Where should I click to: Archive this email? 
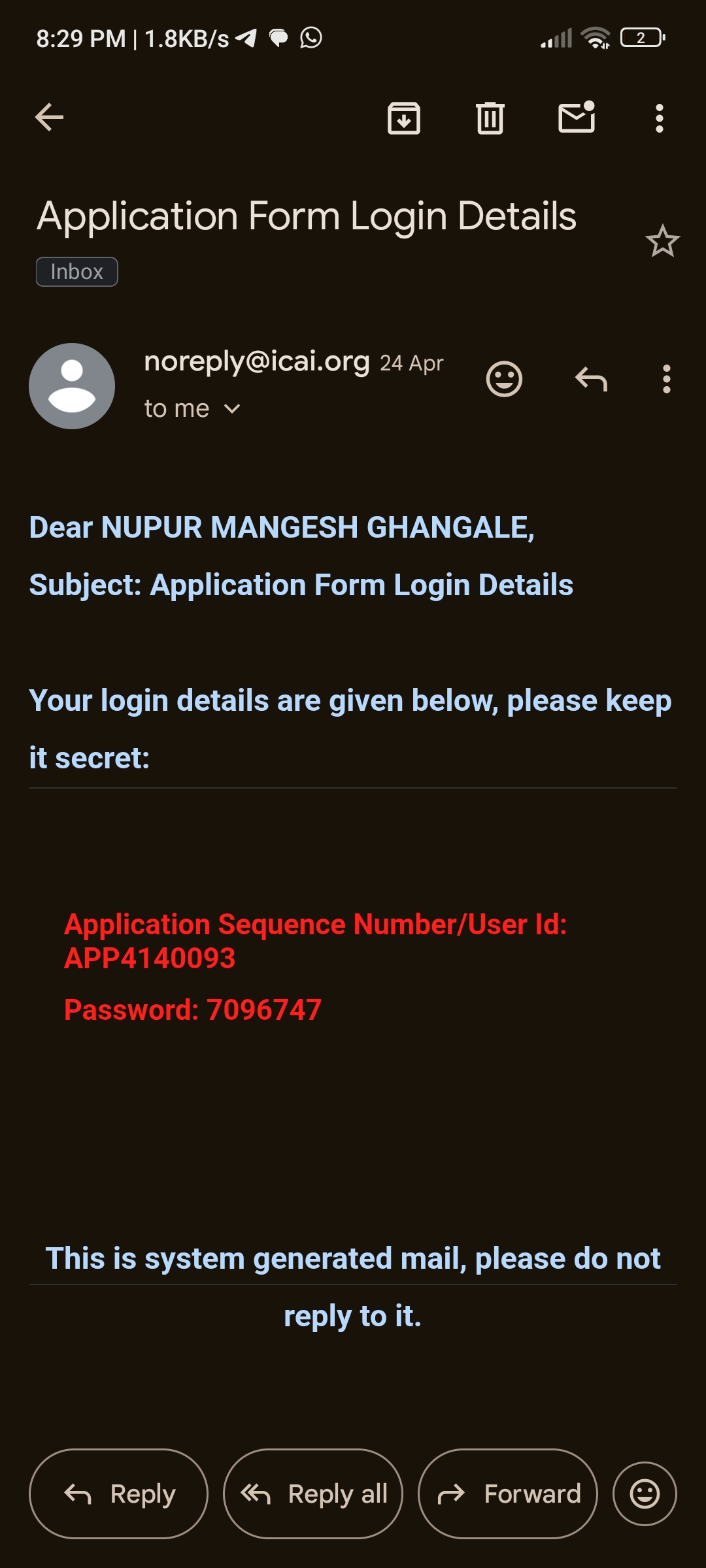click(x=404, y=118)
